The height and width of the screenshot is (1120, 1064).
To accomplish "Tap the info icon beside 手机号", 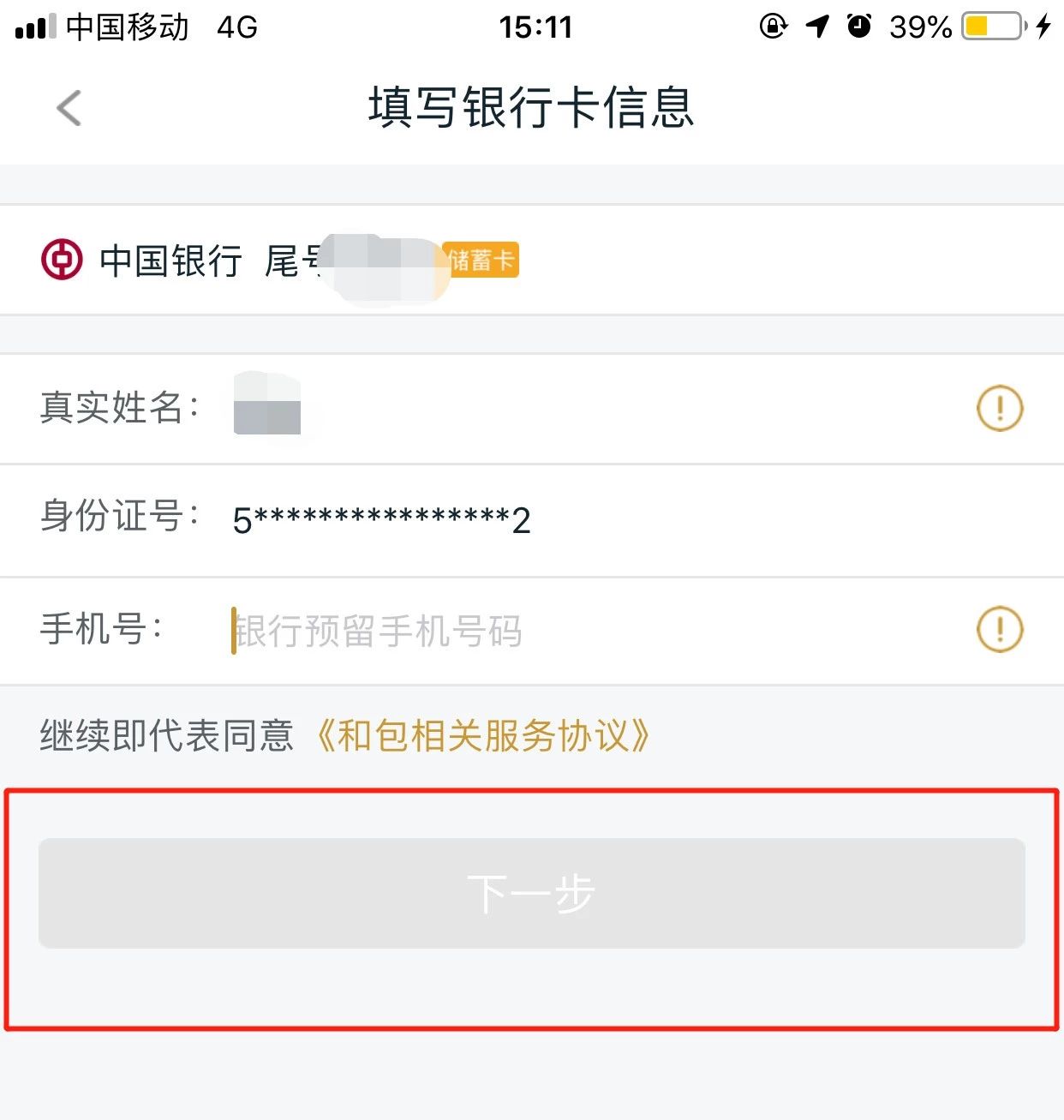I will pos(1000,630).
